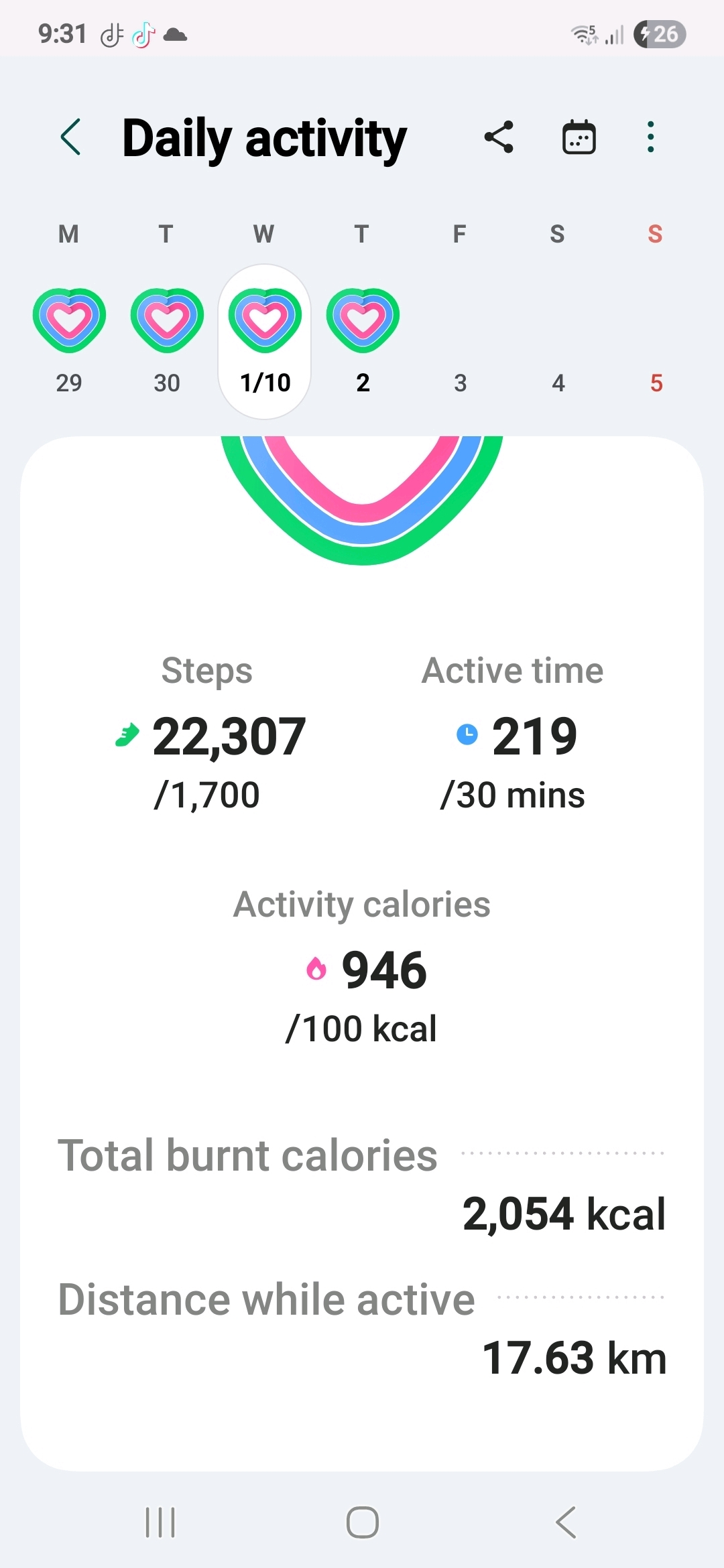Image resolution: width=724 pixels, height=1568 pixels.
Task: Open Activity calories details
Action: coord(362,968)
